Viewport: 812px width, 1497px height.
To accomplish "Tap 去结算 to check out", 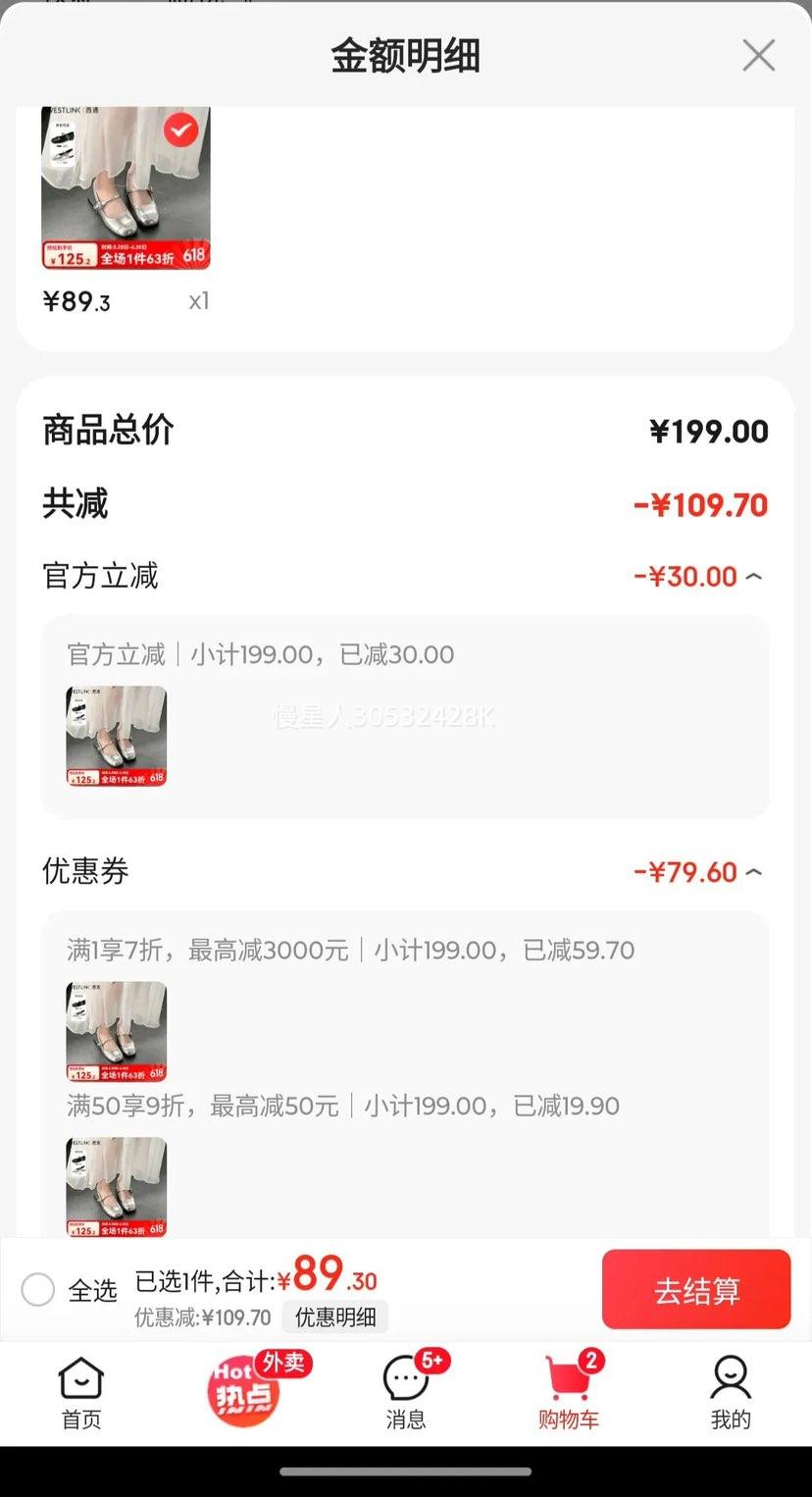I will coord(696,1290).
